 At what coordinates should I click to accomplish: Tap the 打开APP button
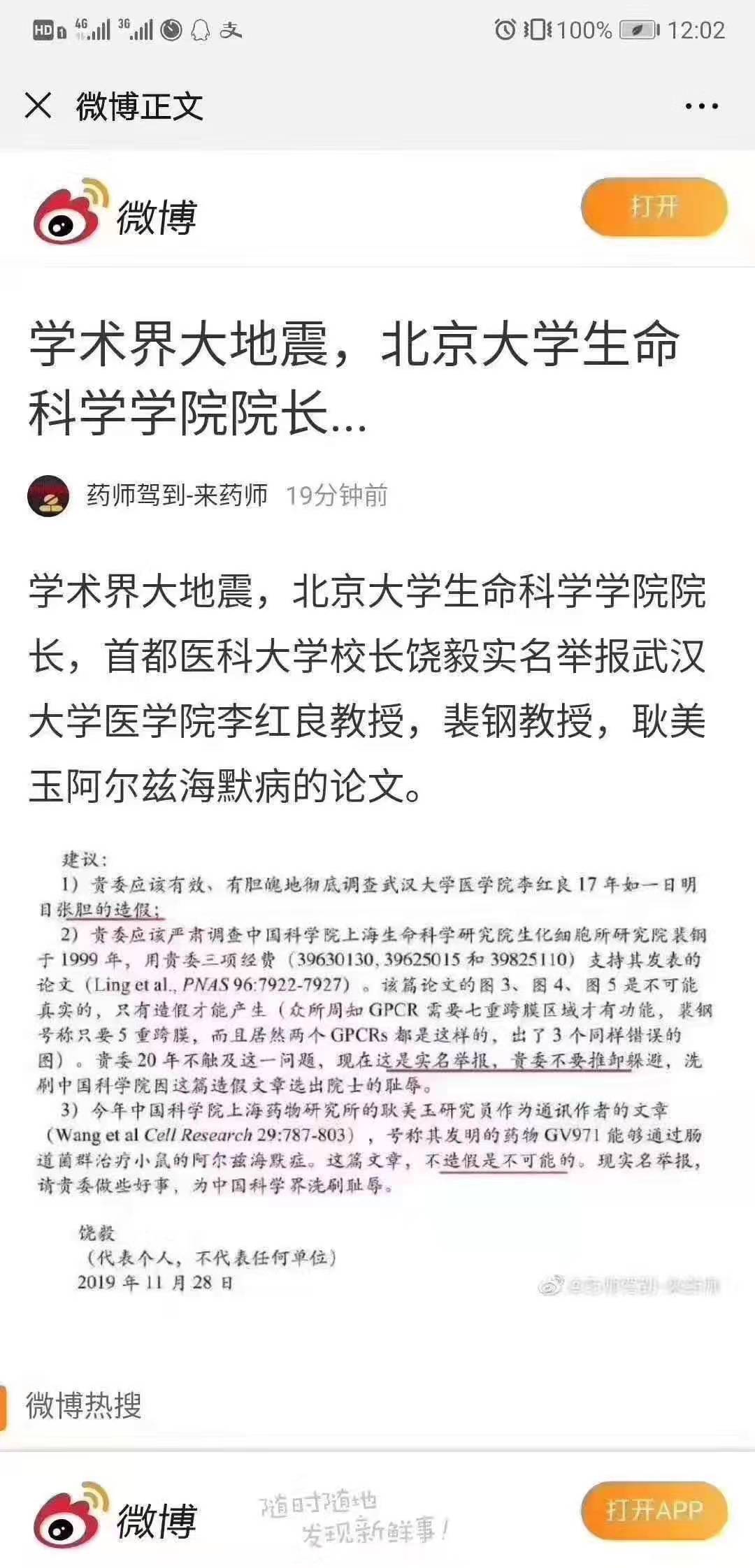[x=654, y=1511]
